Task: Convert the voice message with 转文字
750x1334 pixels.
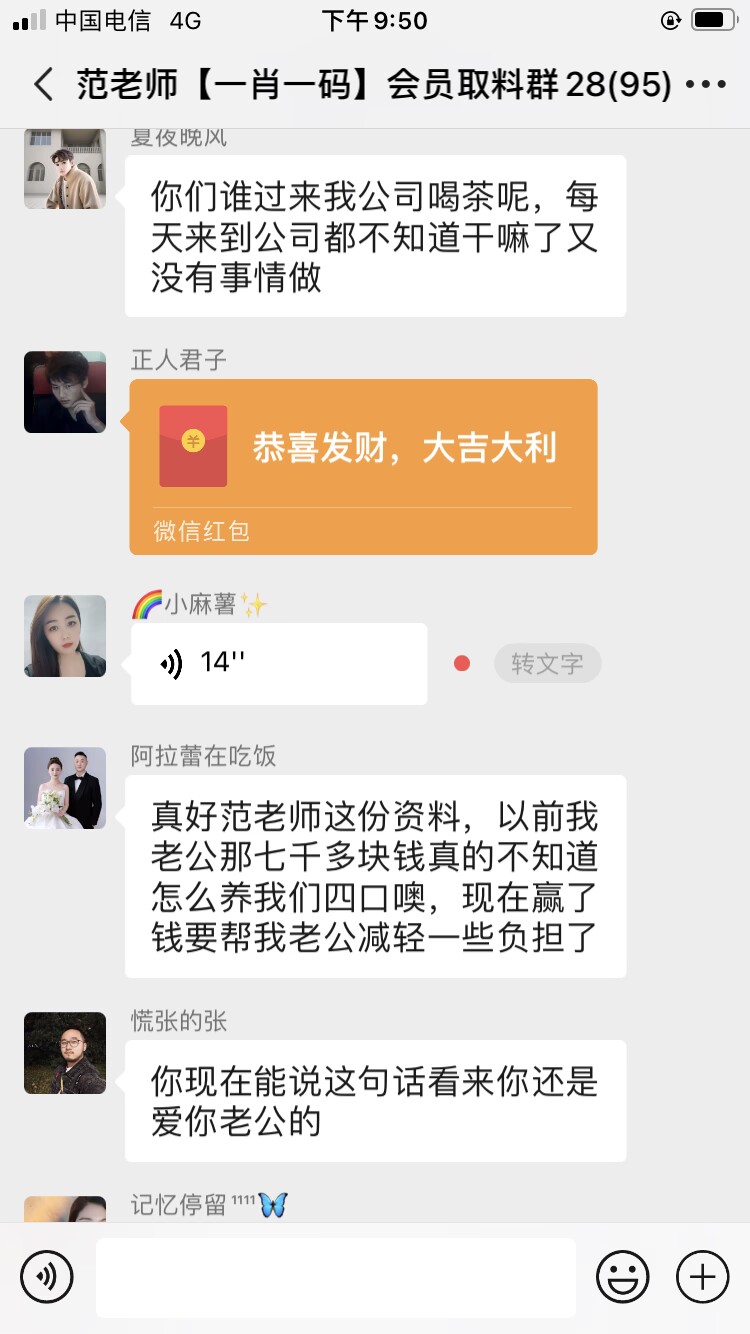Action: click(x=547, y=664)
